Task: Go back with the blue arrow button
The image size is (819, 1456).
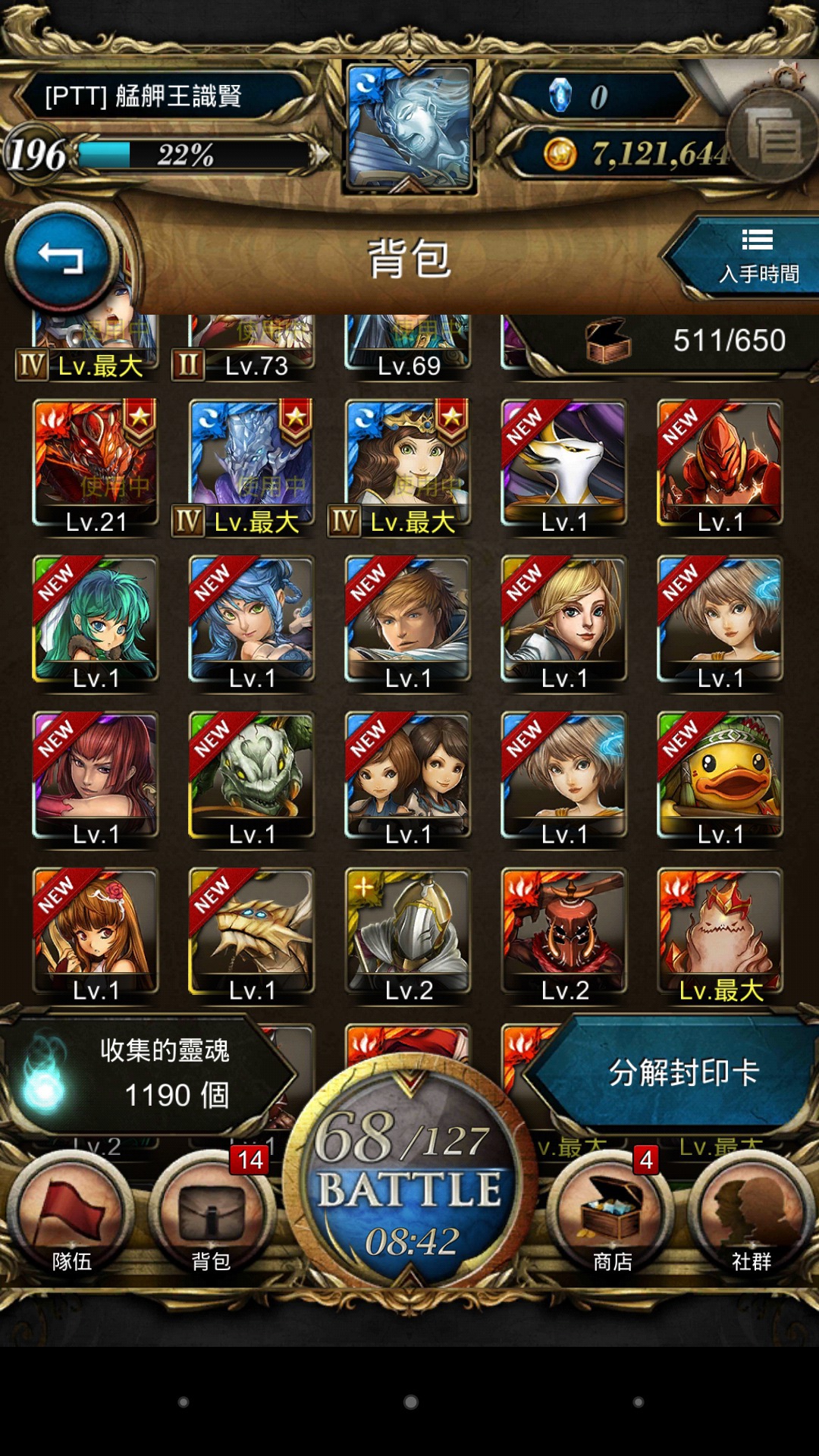Action: click(x=62, y=258)
